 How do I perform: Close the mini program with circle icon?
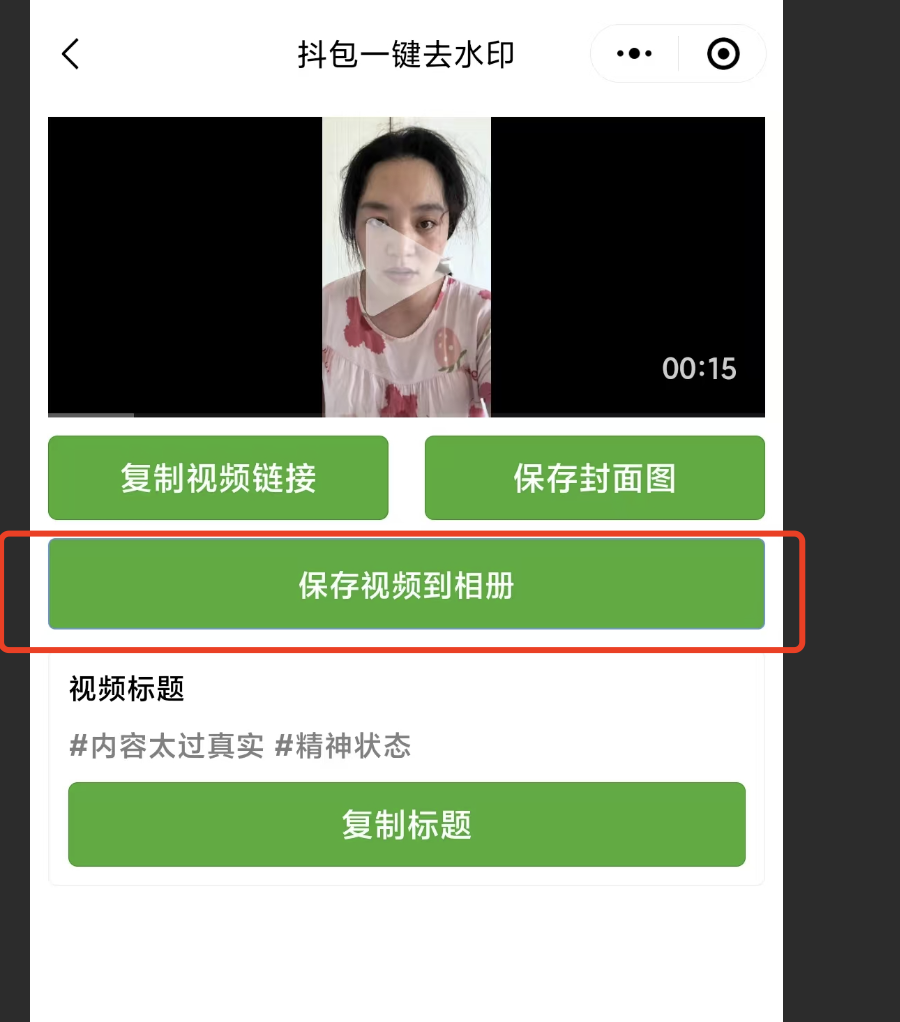coord(723,54)
